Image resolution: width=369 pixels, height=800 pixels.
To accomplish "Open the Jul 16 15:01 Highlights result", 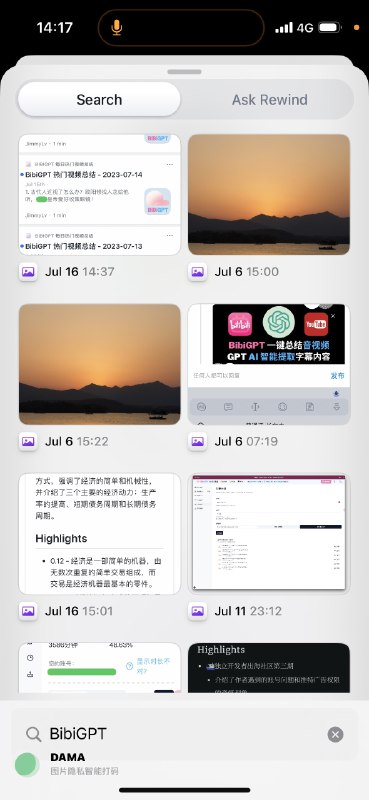I will pyautogui.click(x=100, y=534).
